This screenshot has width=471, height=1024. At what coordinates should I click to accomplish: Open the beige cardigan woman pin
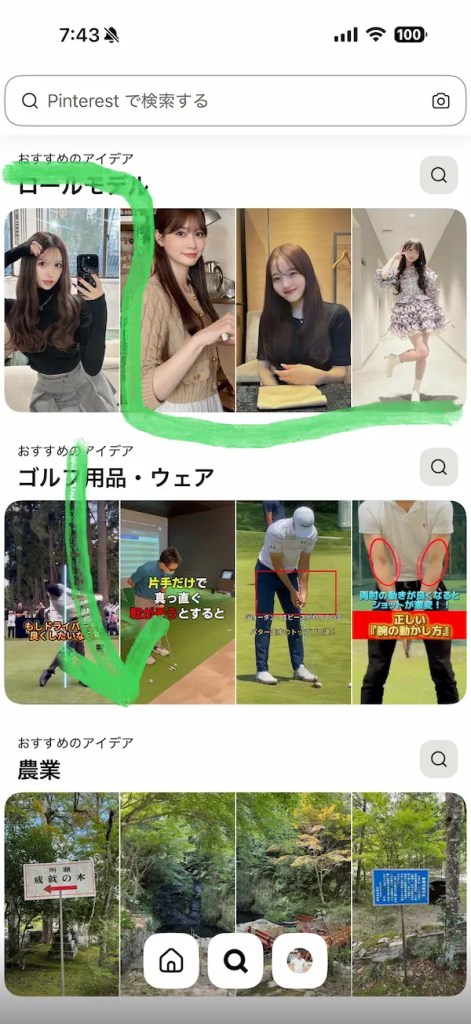(x=178, y=310)
